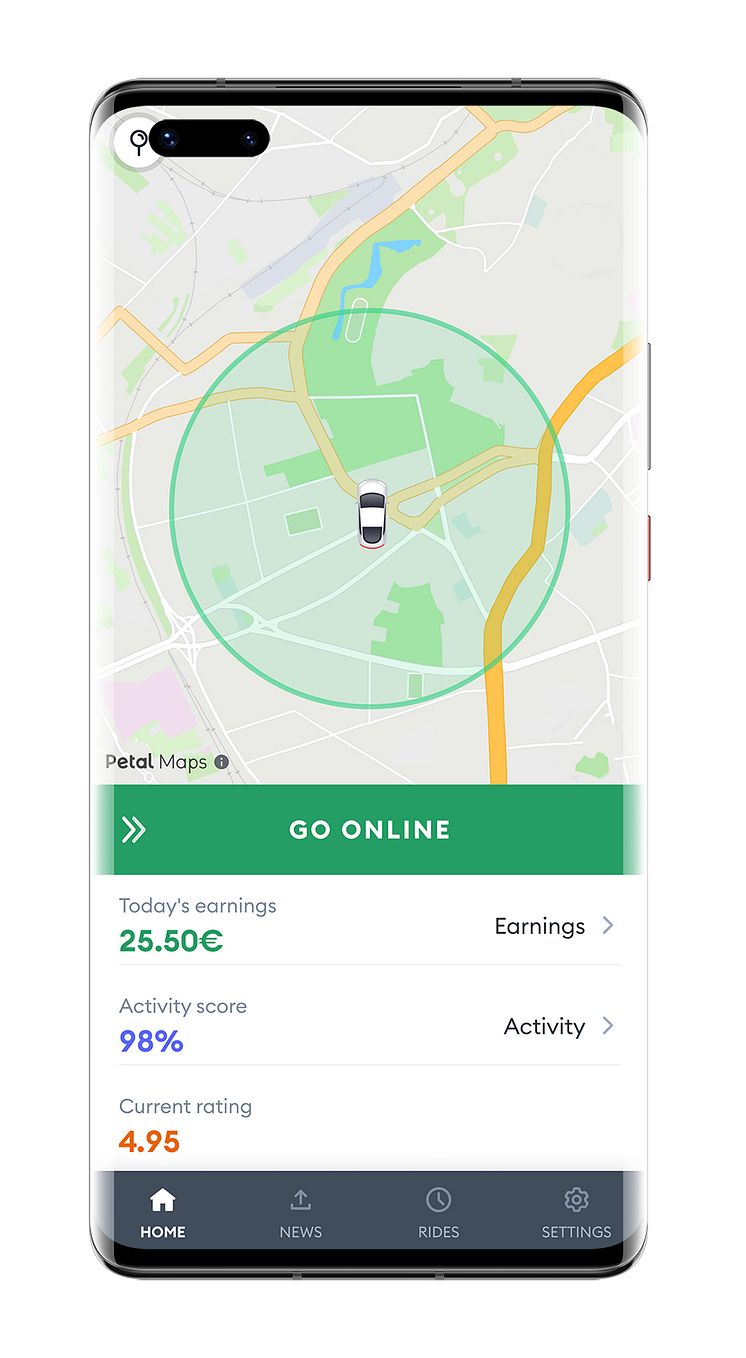The height and width of the screenshot is (1358, 746).
Task: Open the Earnings details
Action: (554, 926)
